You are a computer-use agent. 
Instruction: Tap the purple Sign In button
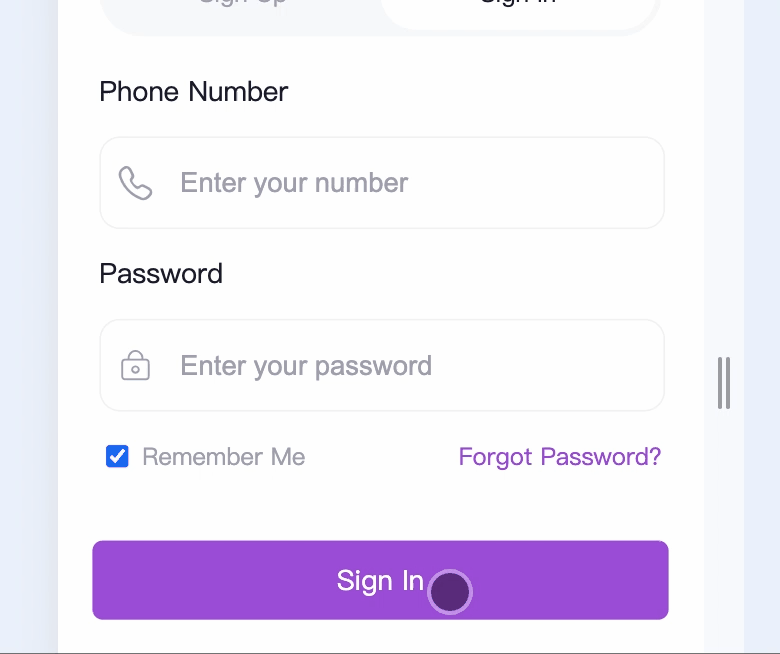pos(380,580)
